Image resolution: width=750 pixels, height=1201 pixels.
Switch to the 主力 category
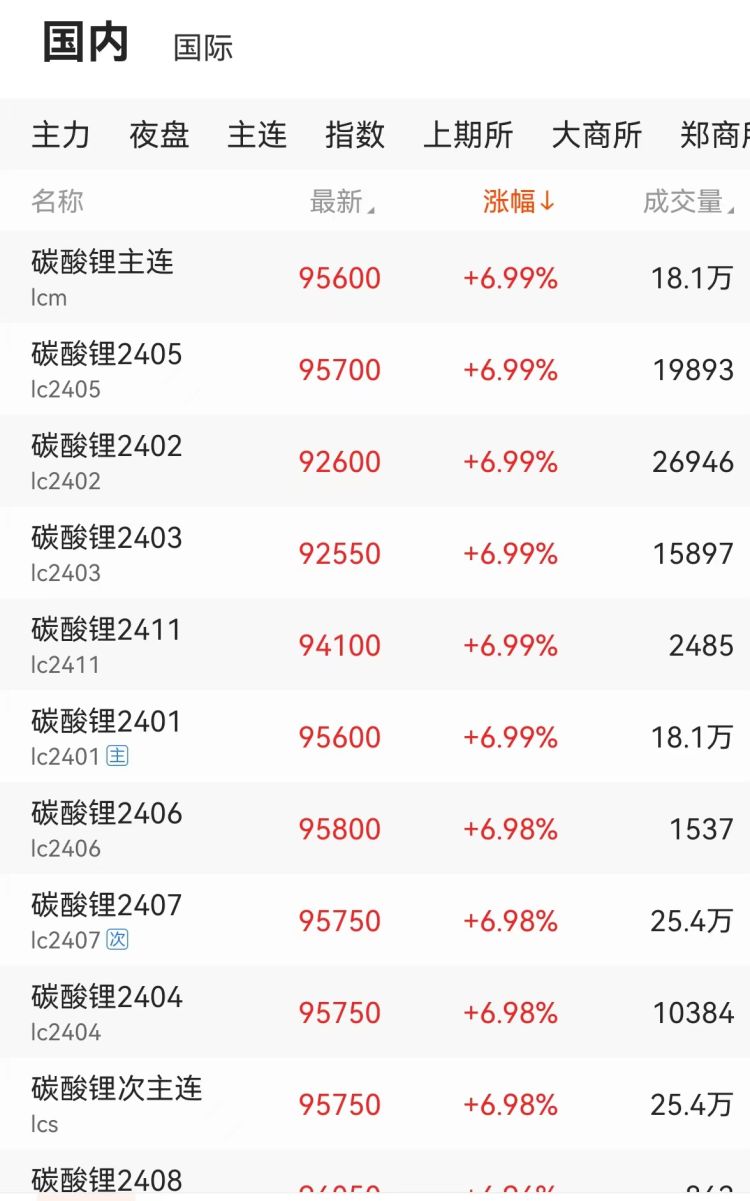coord(61,135)
